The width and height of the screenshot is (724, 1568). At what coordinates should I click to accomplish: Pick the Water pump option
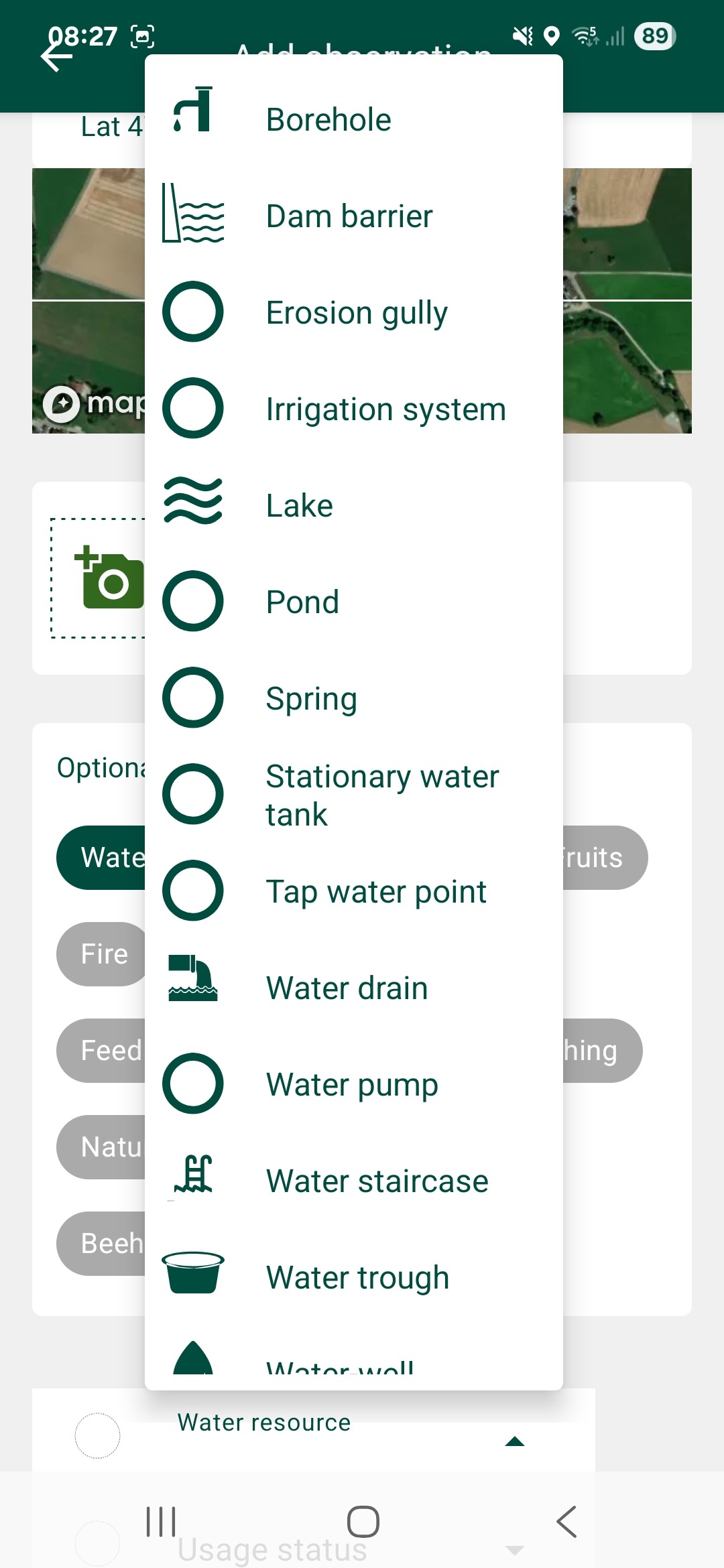click(x=353, y=1084)
